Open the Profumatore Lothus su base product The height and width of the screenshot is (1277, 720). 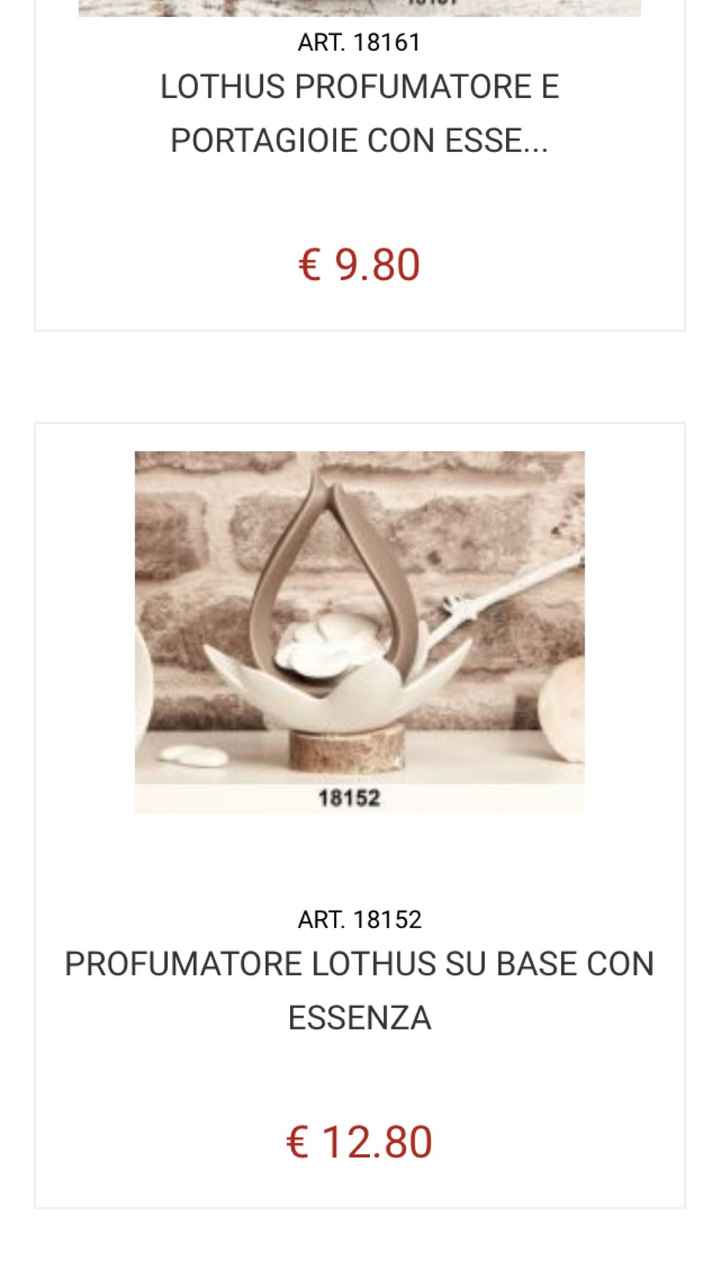coord(359,990)
